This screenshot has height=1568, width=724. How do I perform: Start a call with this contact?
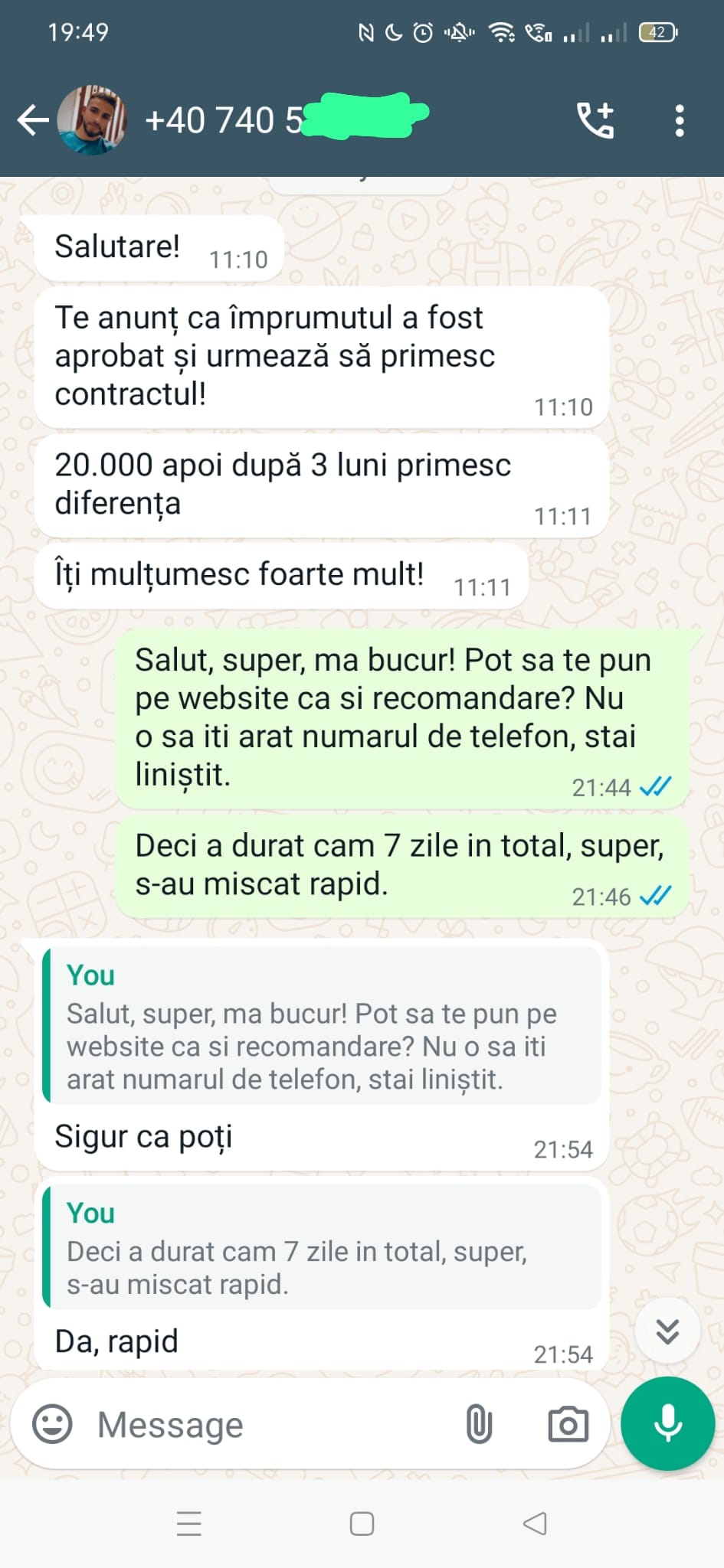coord(595,120)
